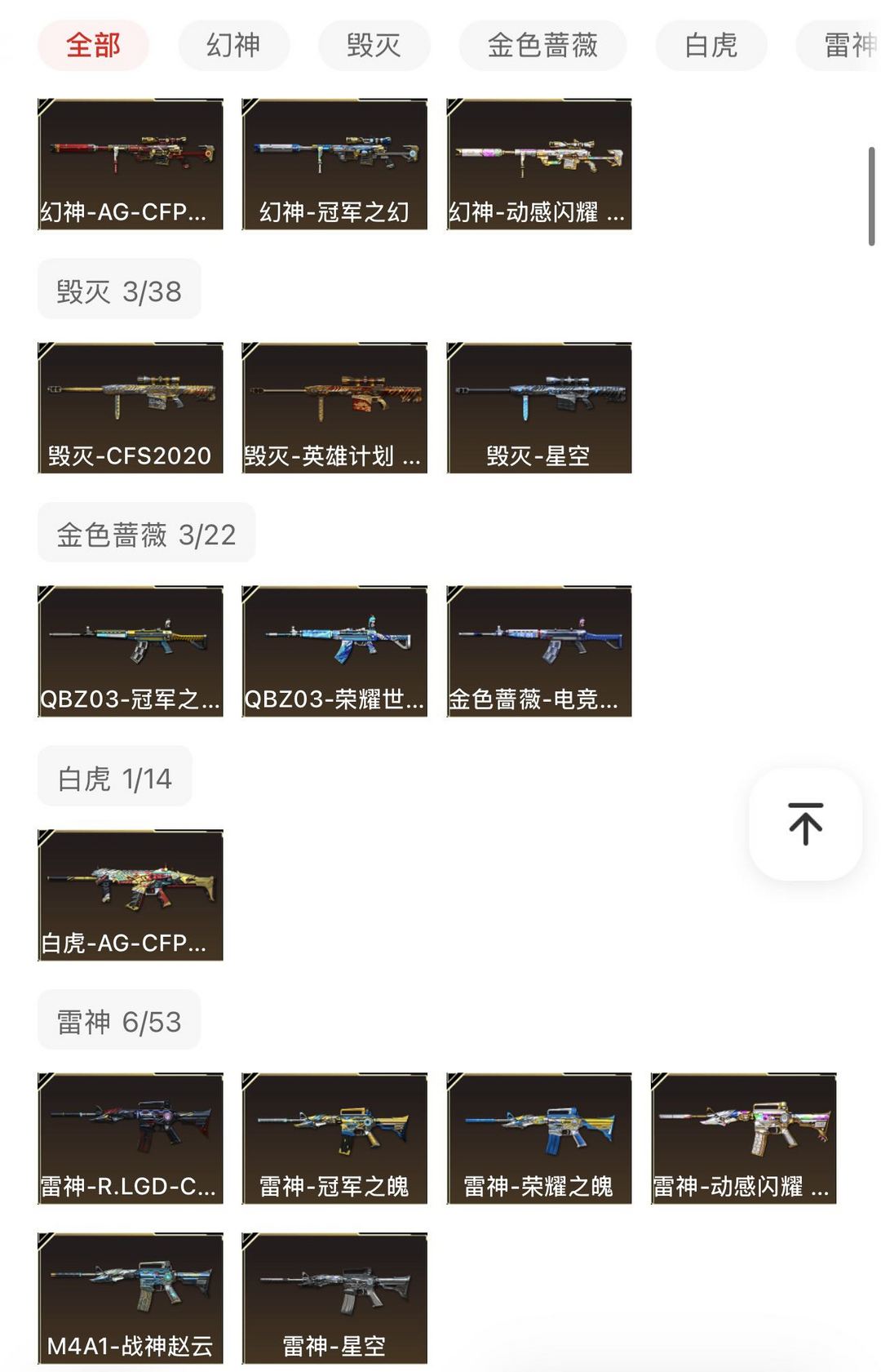Select the 金色蔷薇 category tab
Image resolution: width=881 pixels, height=1372 pixels.
pyautogui.click(x=542, y=46)
